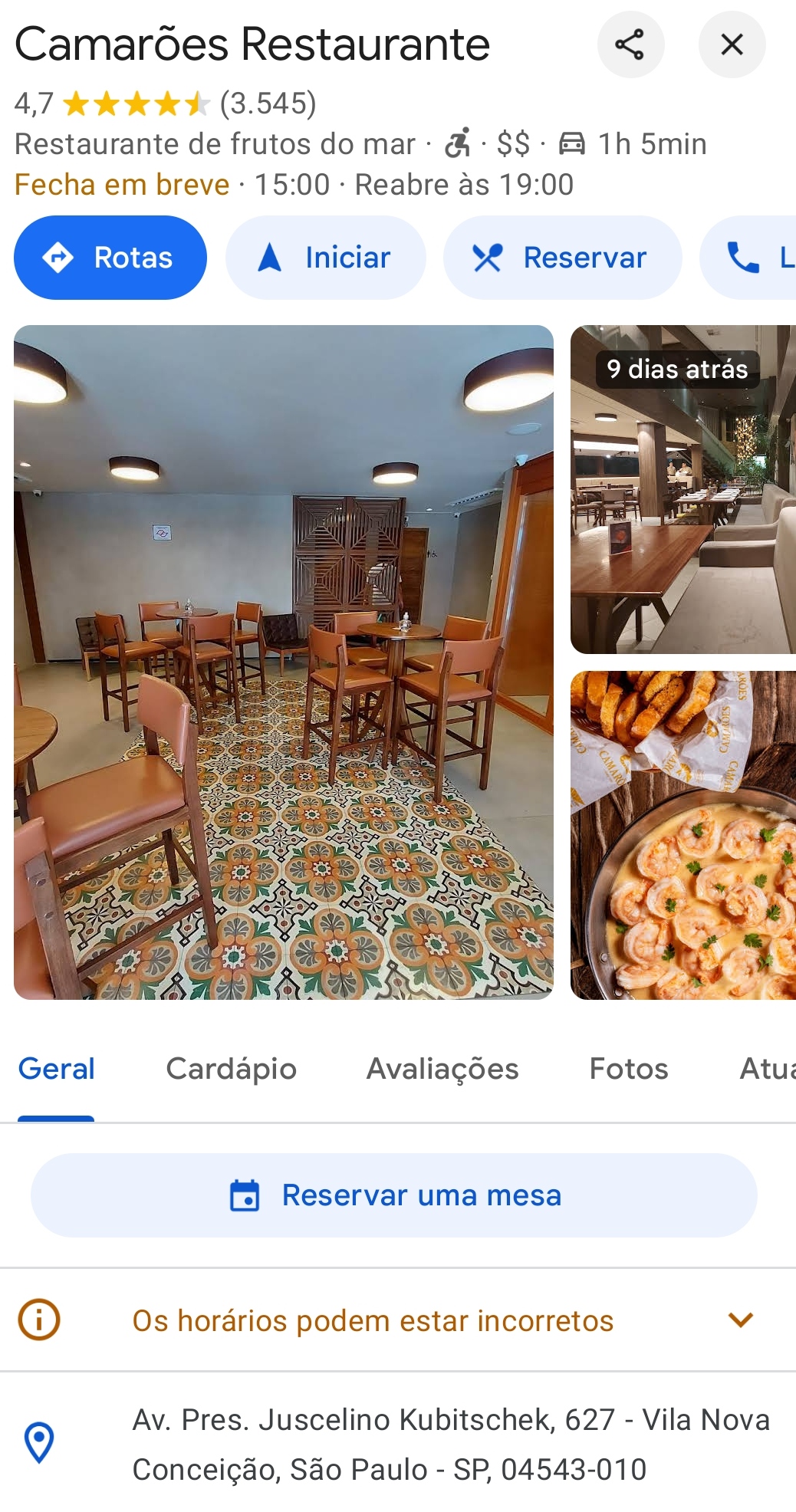Switch to the Cardápio tab
Screen dimensions: 796x1512
coord(231,1069)
